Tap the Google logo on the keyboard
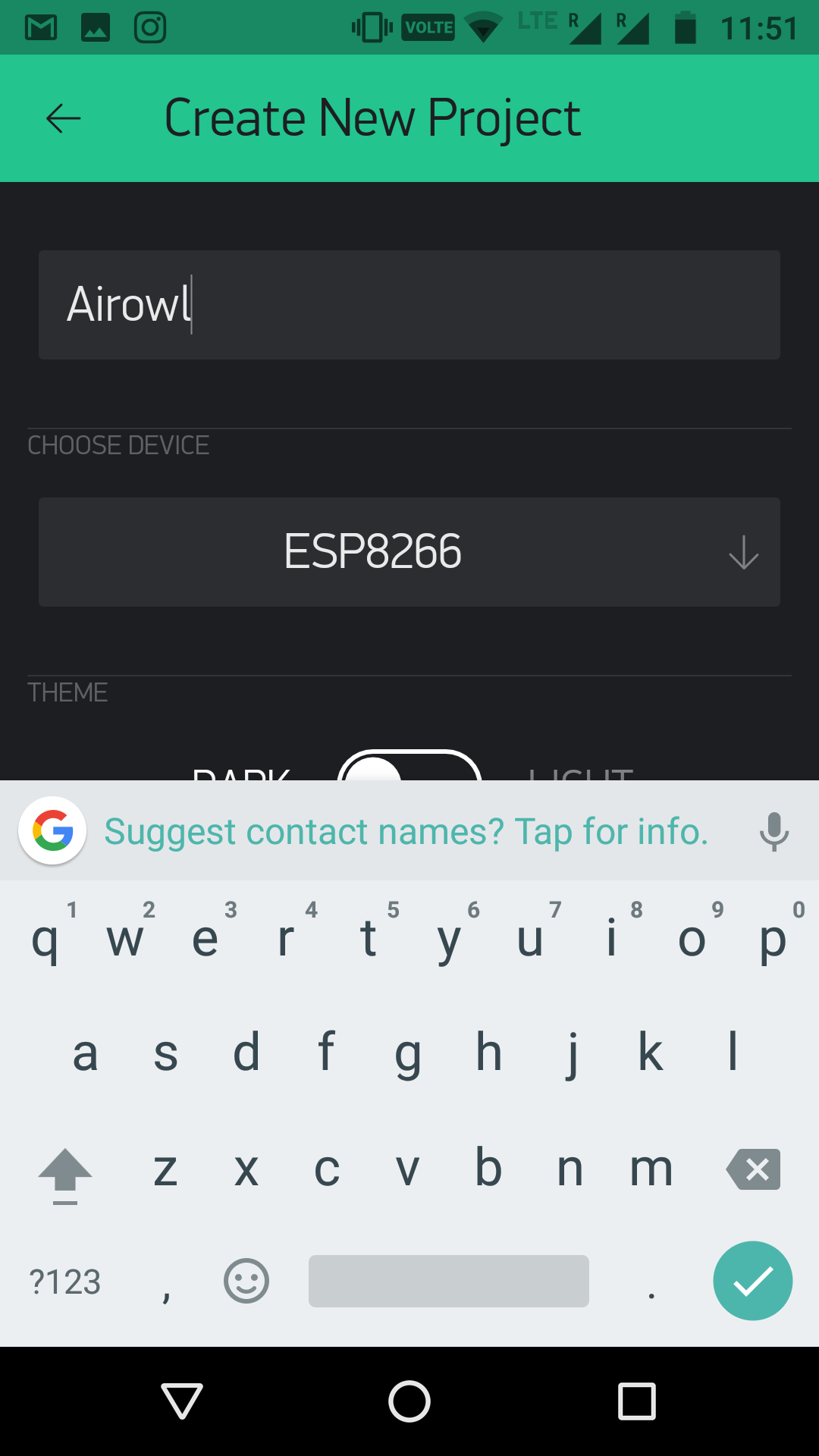The image size is (819, 1456). tap(53, 831)
